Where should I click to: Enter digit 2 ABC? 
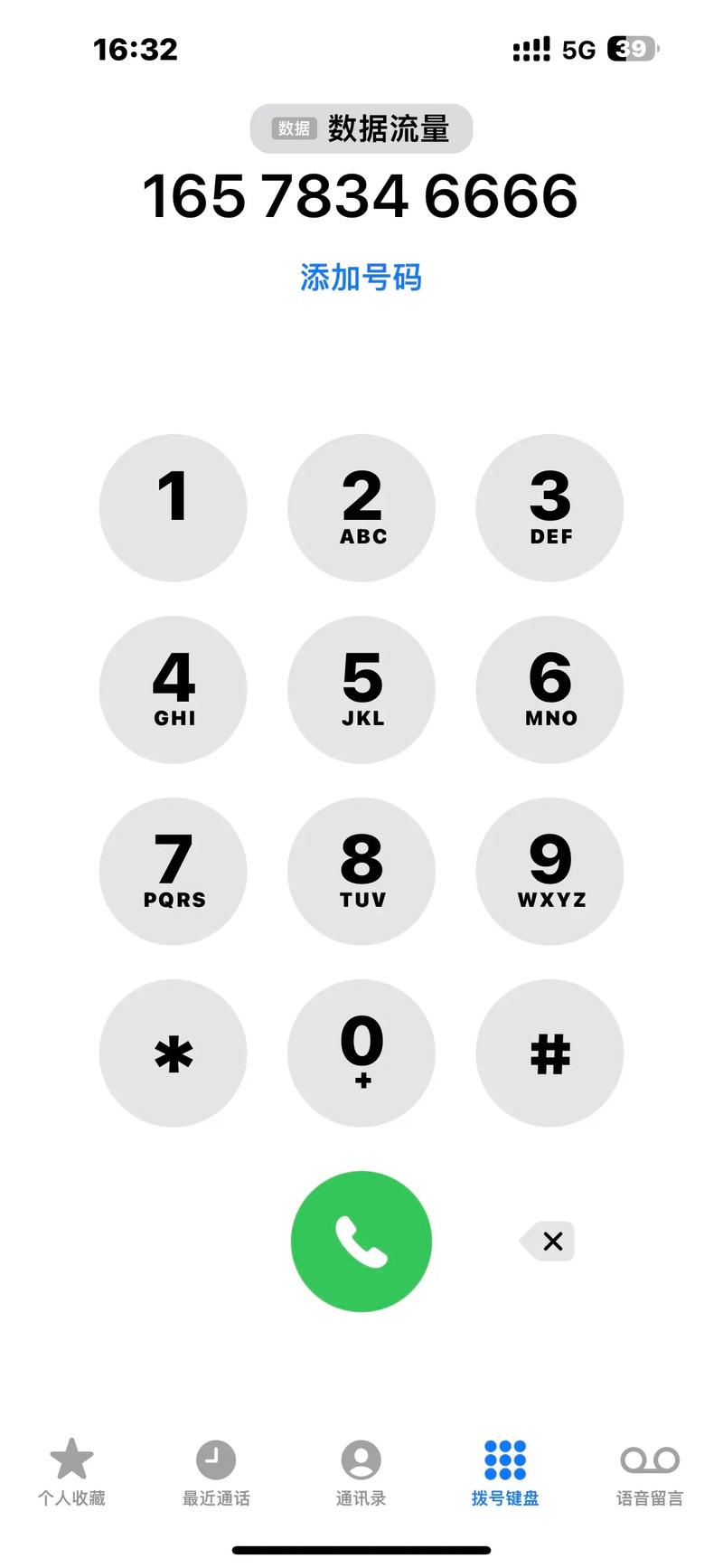coord(361,507)
